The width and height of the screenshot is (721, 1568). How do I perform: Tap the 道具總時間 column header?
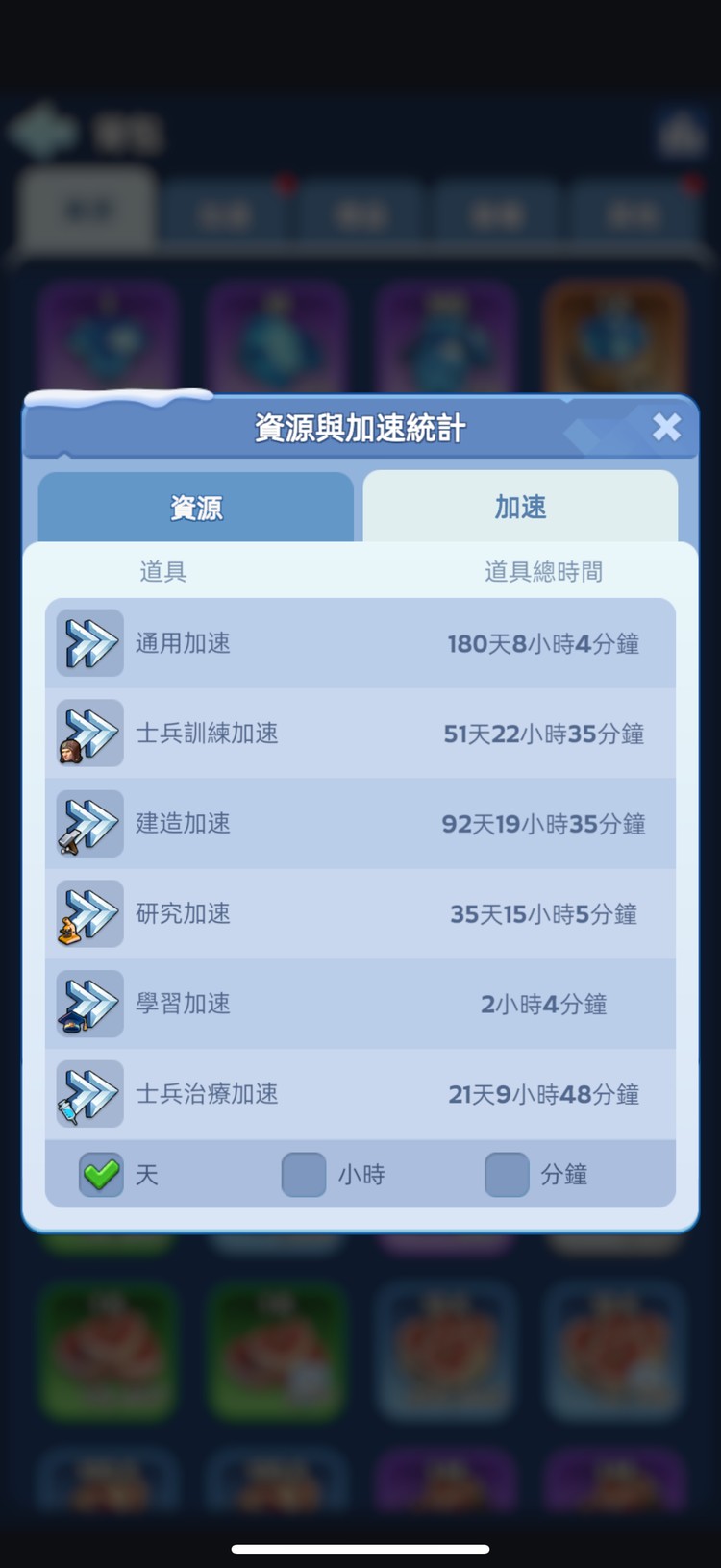click(543, 572)
